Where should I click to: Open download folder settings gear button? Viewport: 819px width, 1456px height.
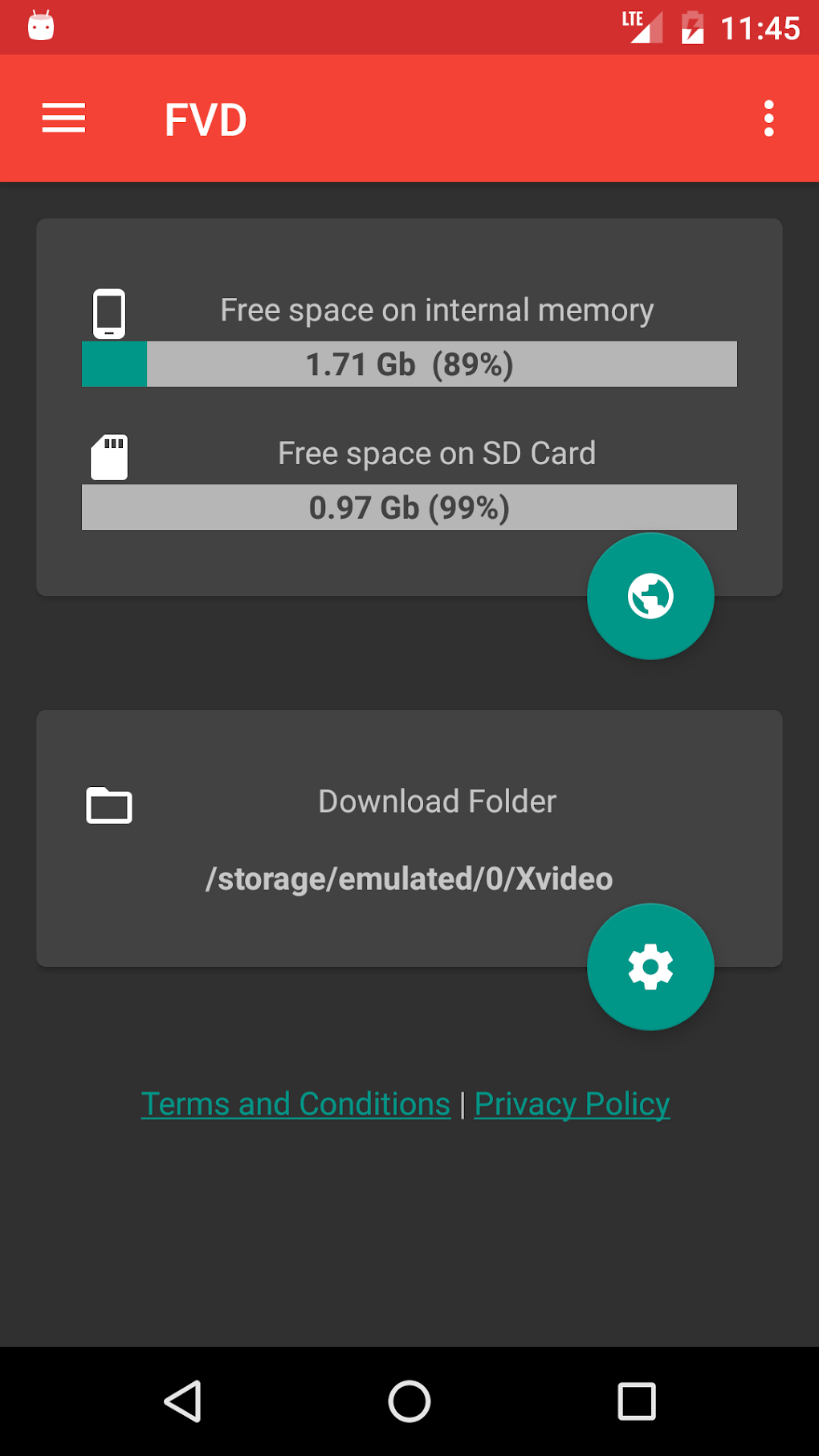650,966
